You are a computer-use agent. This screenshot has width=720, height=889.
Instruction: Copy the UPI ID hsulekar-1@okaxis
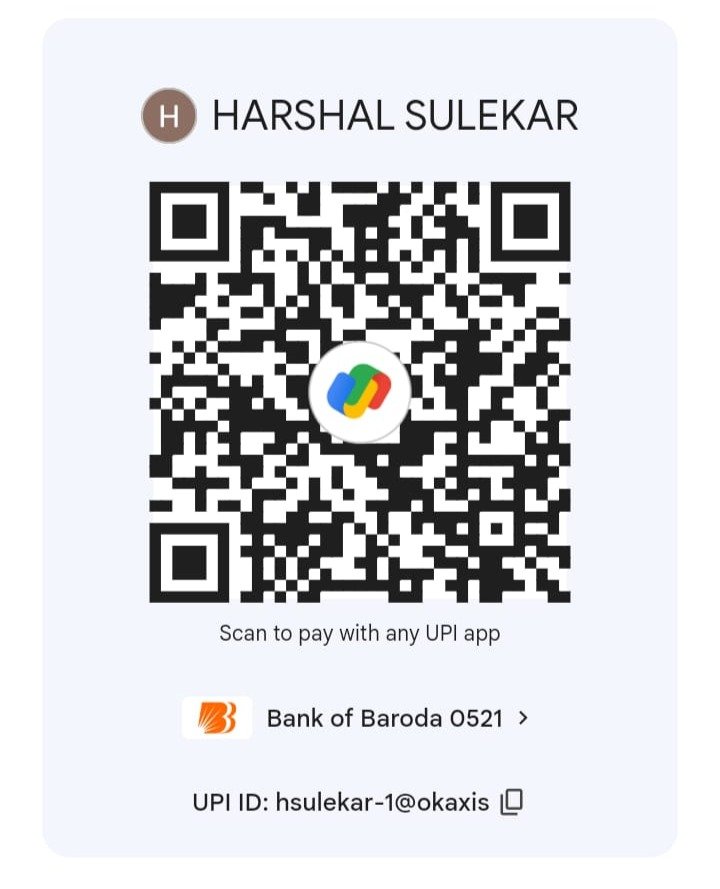[512, 801]
